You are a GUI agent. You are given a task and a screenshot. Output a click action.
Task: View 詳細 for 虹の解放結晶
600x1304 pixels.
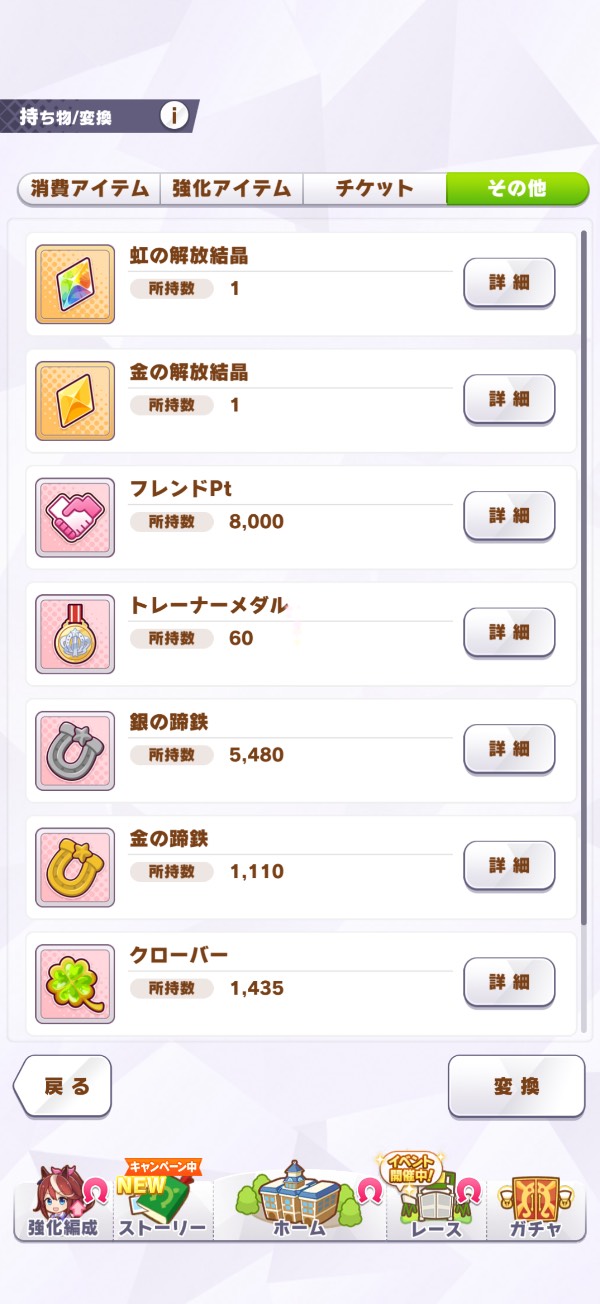(x=509, y=283)
